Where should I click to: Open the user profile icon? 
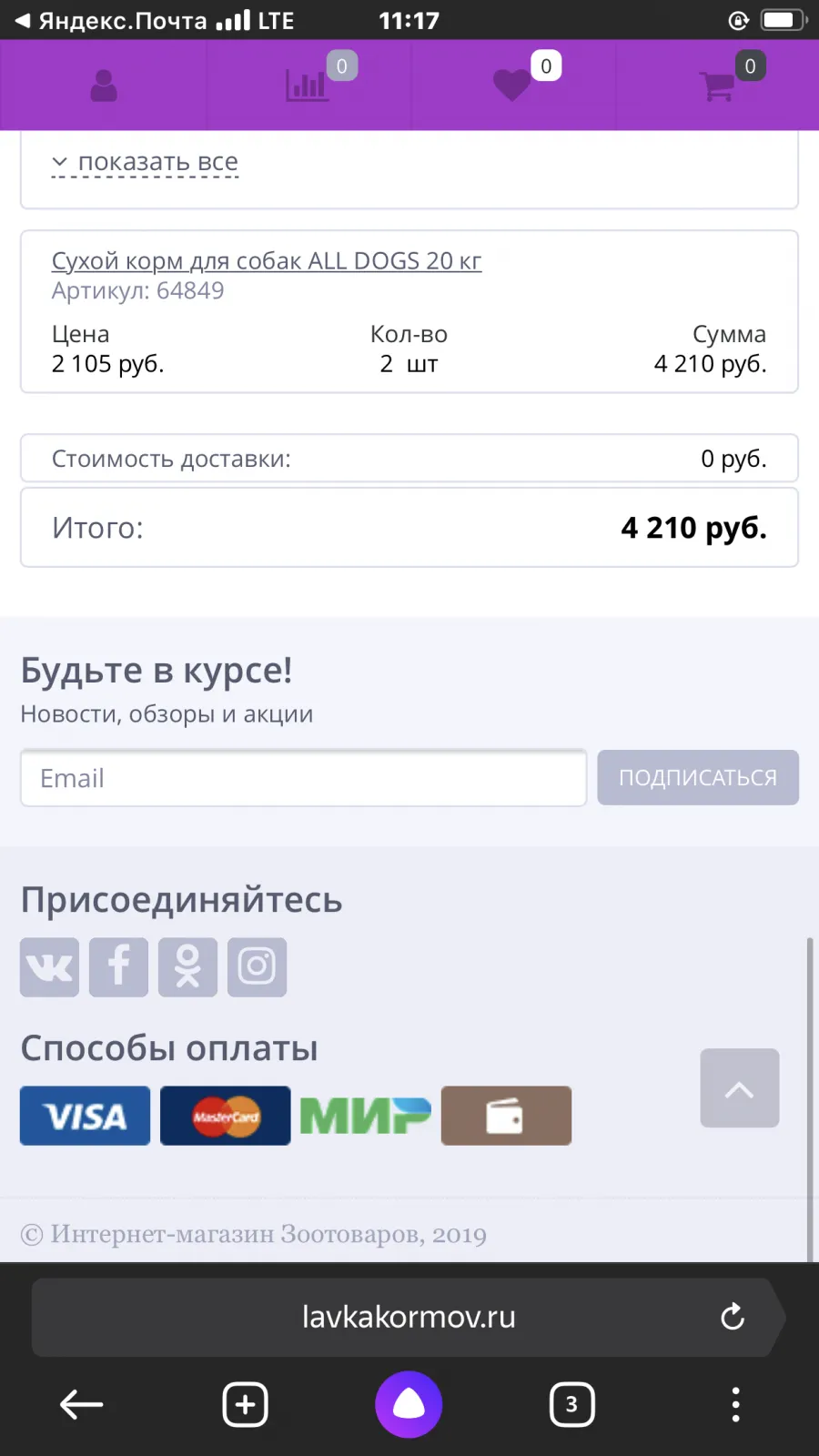click(104, 86)
